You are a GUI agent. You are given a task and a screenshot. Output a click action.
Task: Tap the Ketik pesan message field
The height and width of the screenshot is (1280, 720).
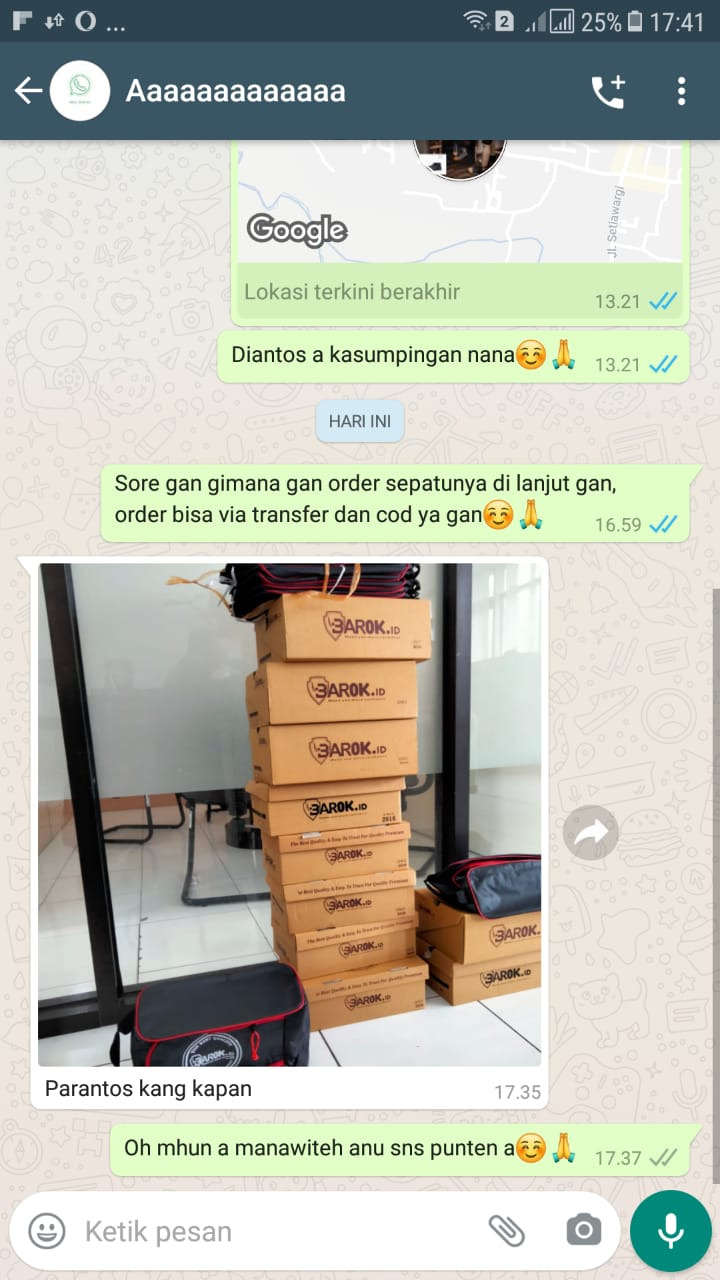tap(270, 1231)
